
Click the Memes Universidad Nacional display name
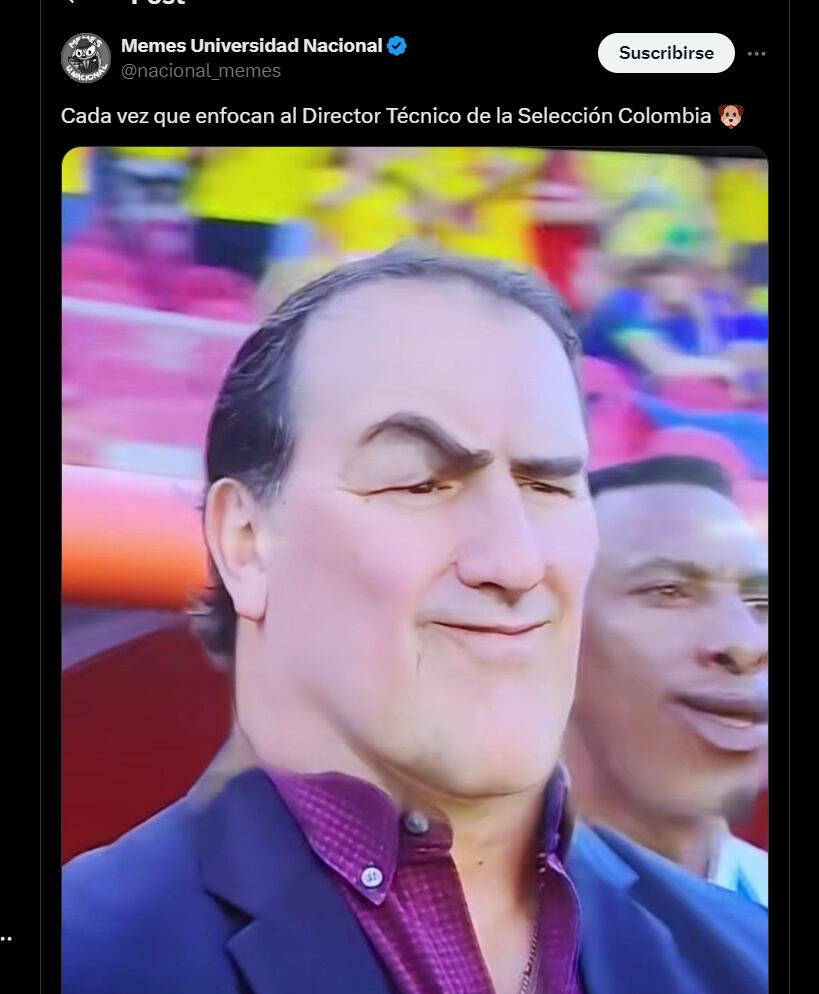(248, 45)
